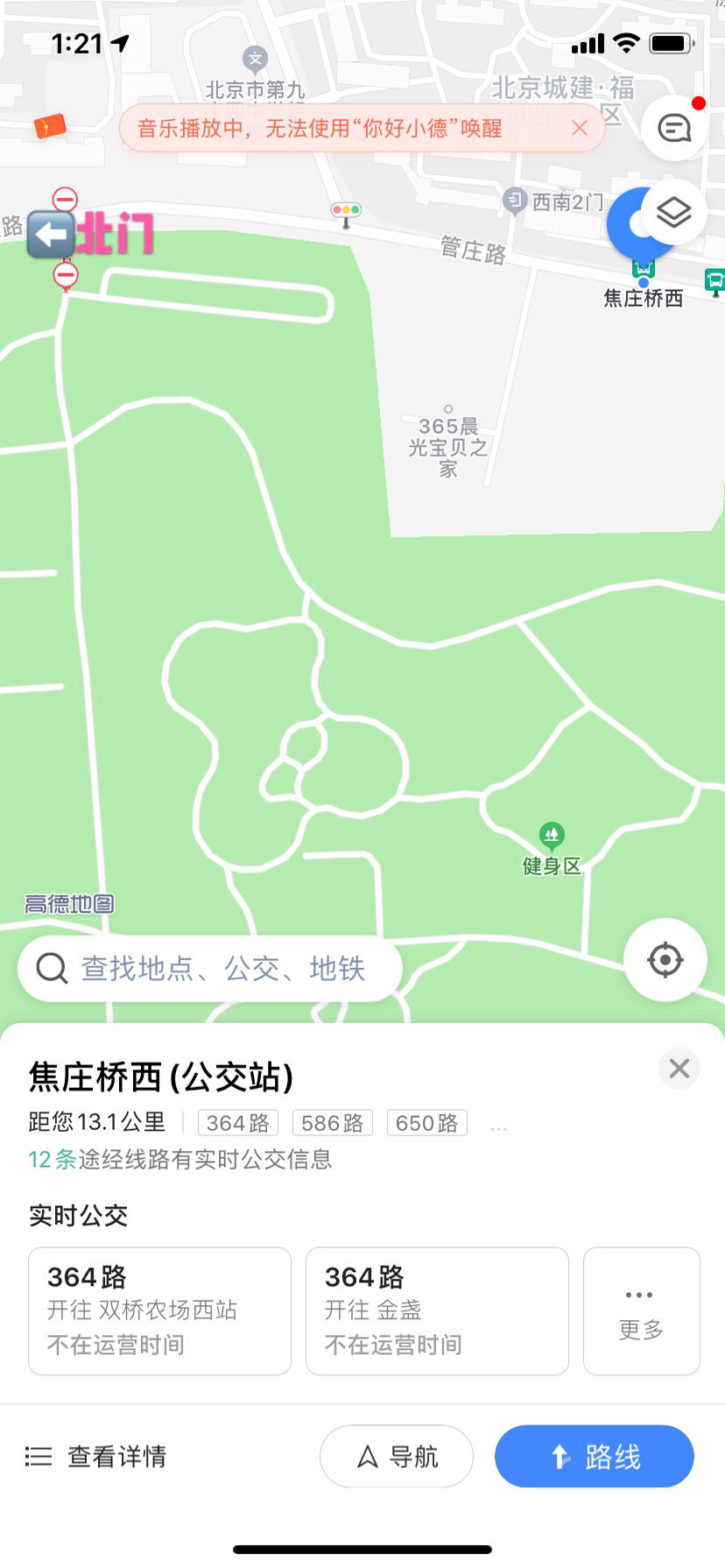Show more real-time bus lines via 更多
The image size is (725, 1568).
[x=641, y=1310]
